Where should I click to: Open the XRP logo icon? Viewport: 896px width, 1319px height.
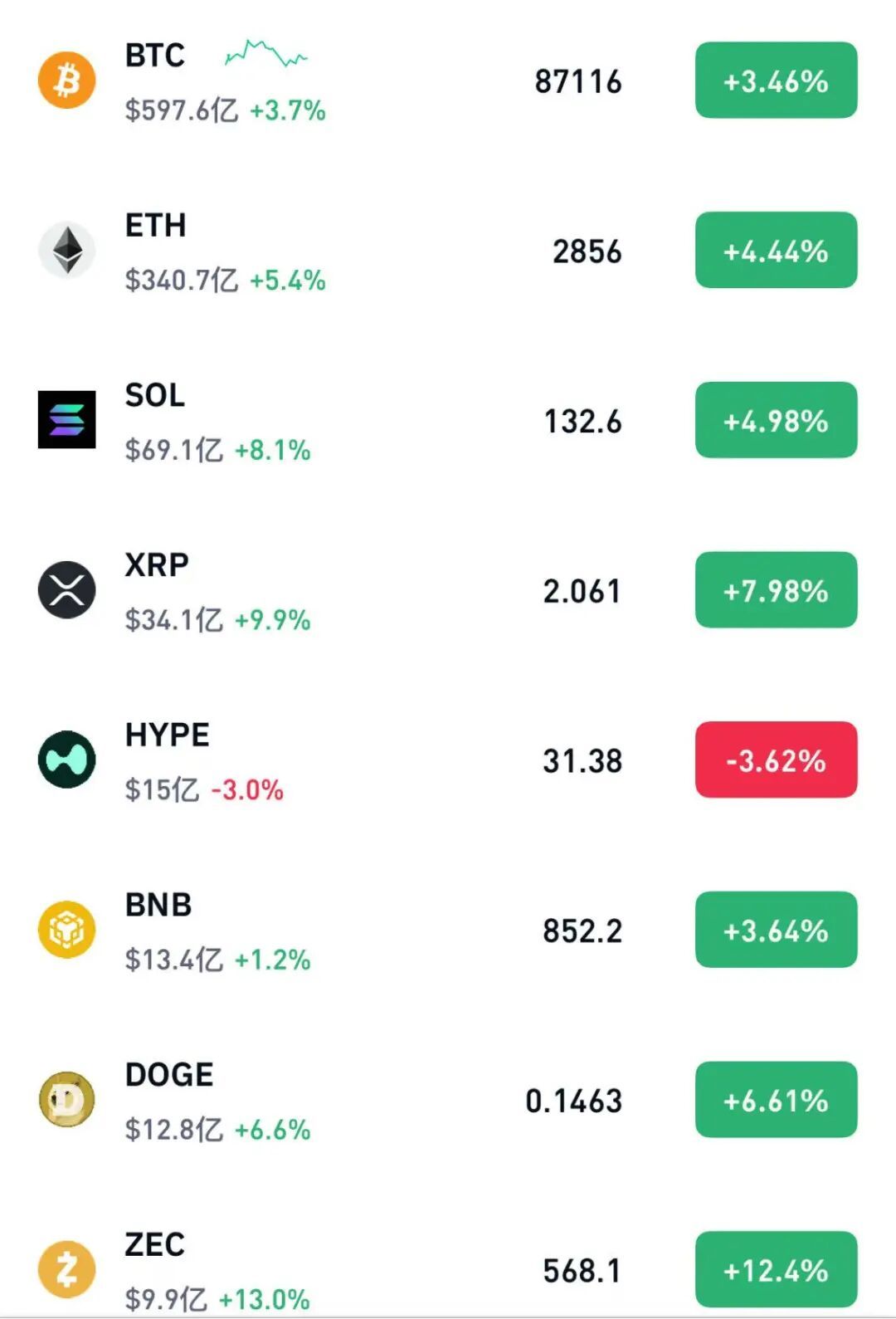point(66,590)
